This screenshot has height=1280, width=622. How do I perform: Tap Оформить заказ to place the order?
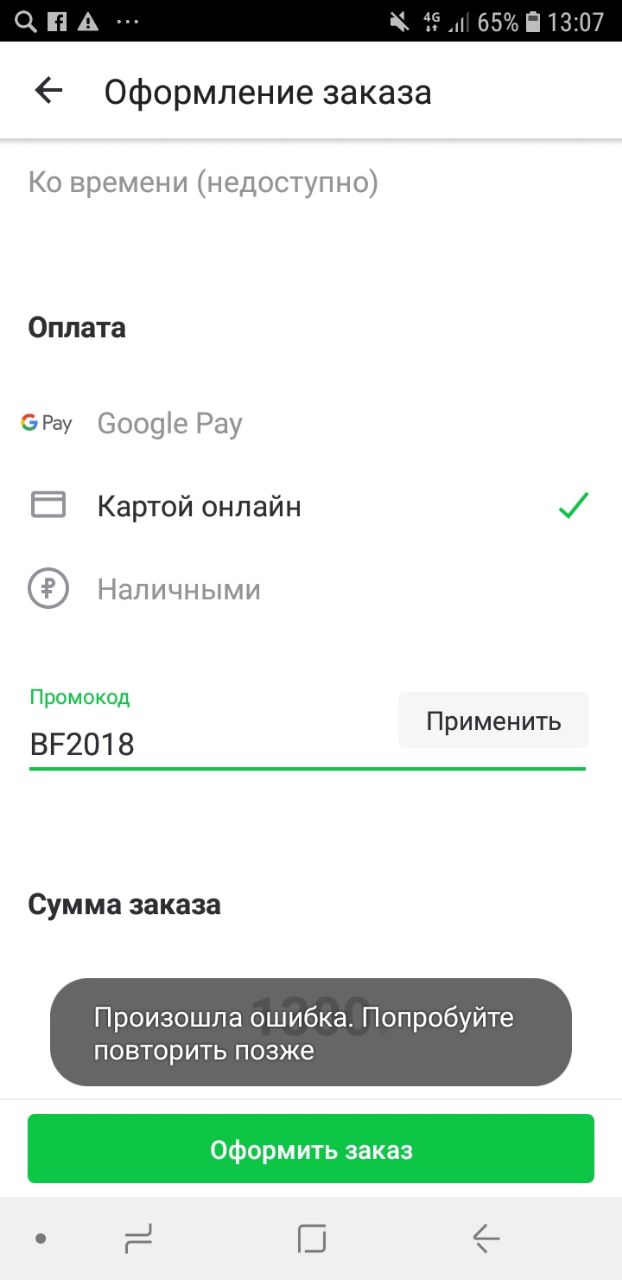311,1149
